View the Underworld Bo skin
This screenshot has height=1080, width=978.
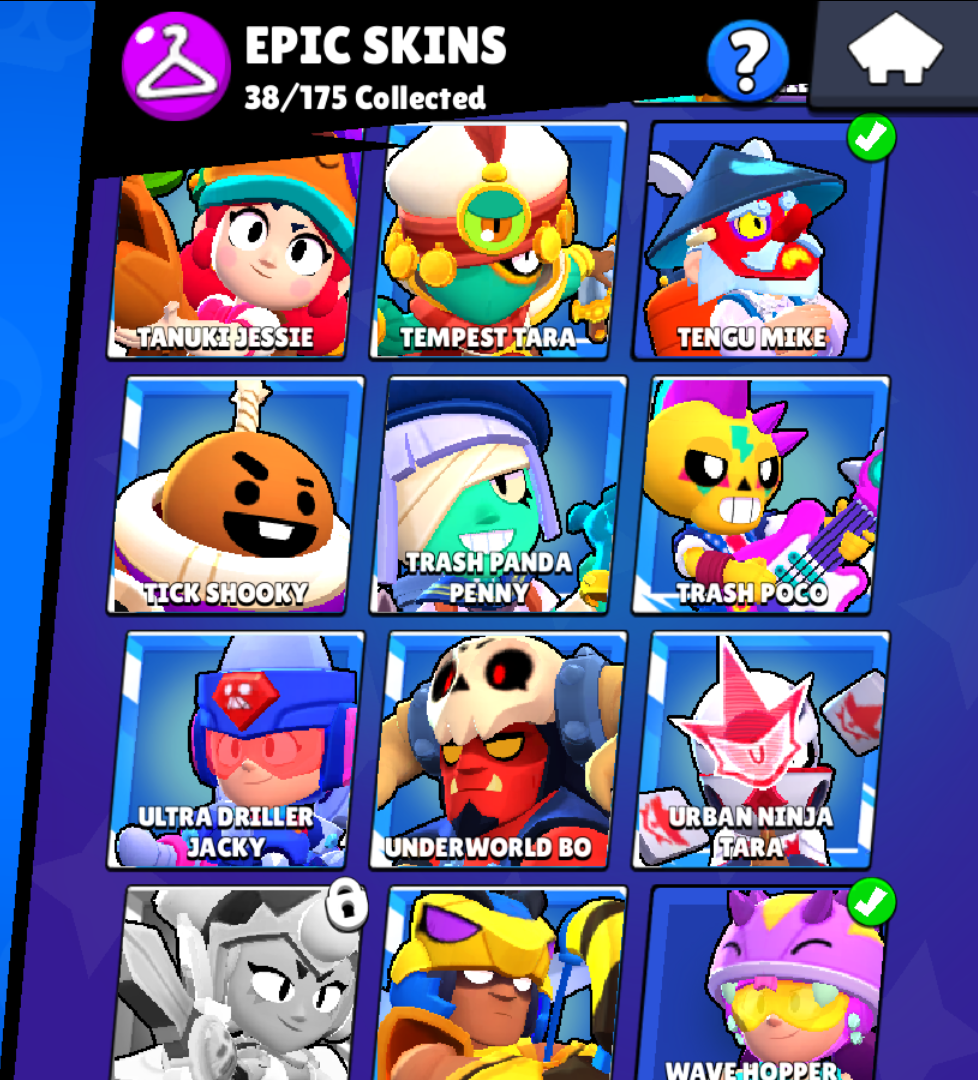[499, 748]
